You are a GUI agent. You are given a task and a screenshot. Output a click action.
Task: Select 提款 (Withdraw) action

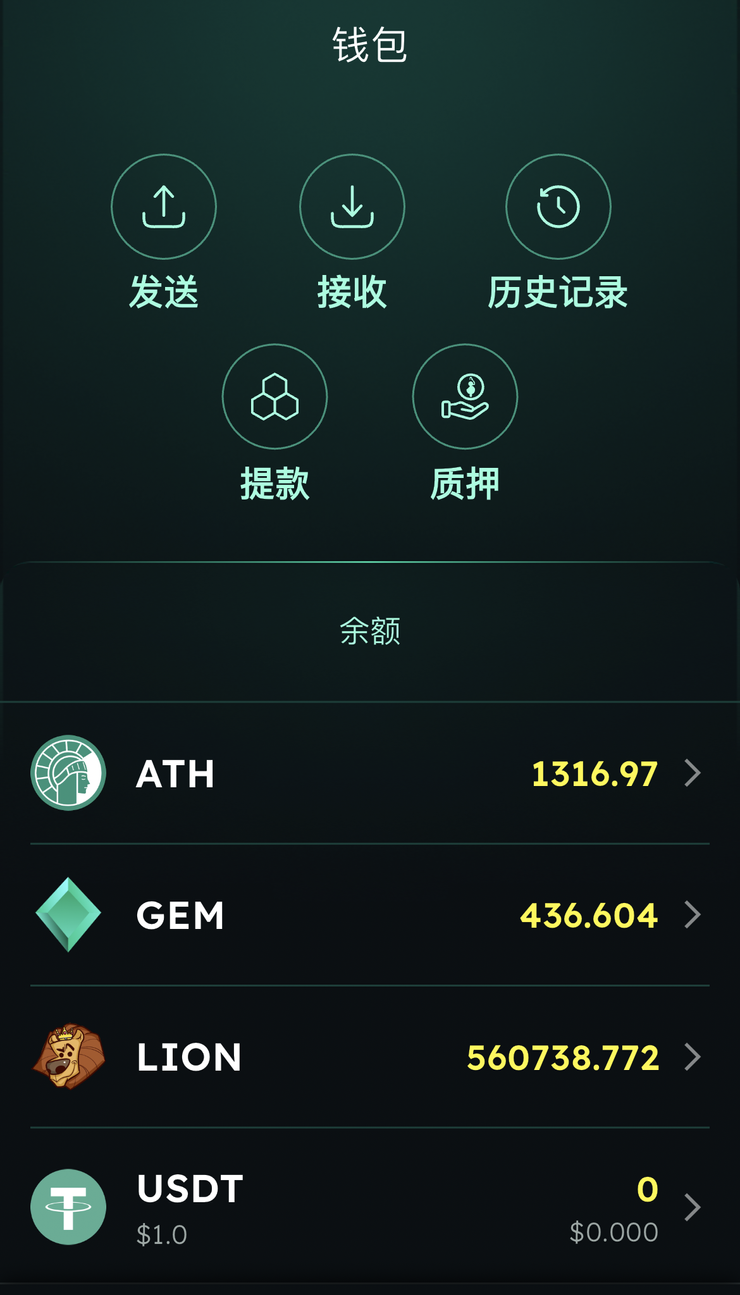pos(274,397)
